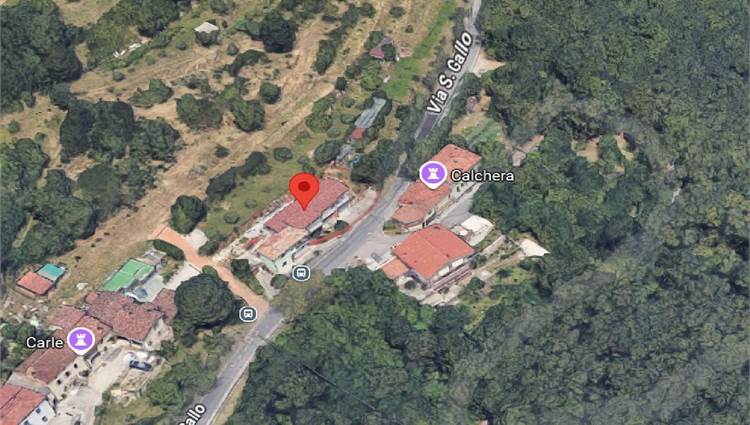Open the Calchera place marker
750x425 pixels.
pos(433,175)
